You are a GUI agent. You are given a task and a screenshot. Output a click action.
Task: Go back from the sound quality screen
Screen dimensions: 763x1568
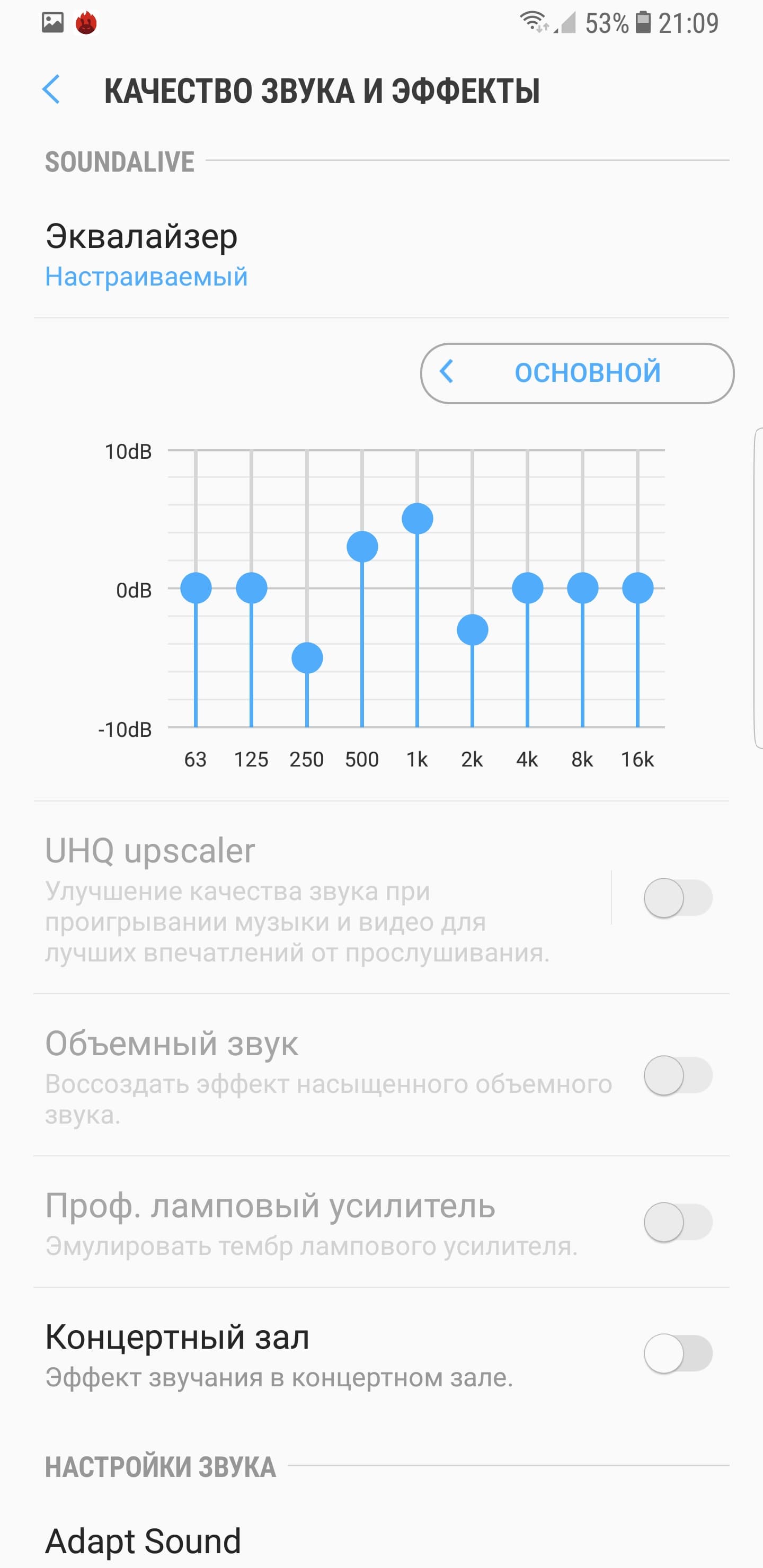[x=51, y=90]
